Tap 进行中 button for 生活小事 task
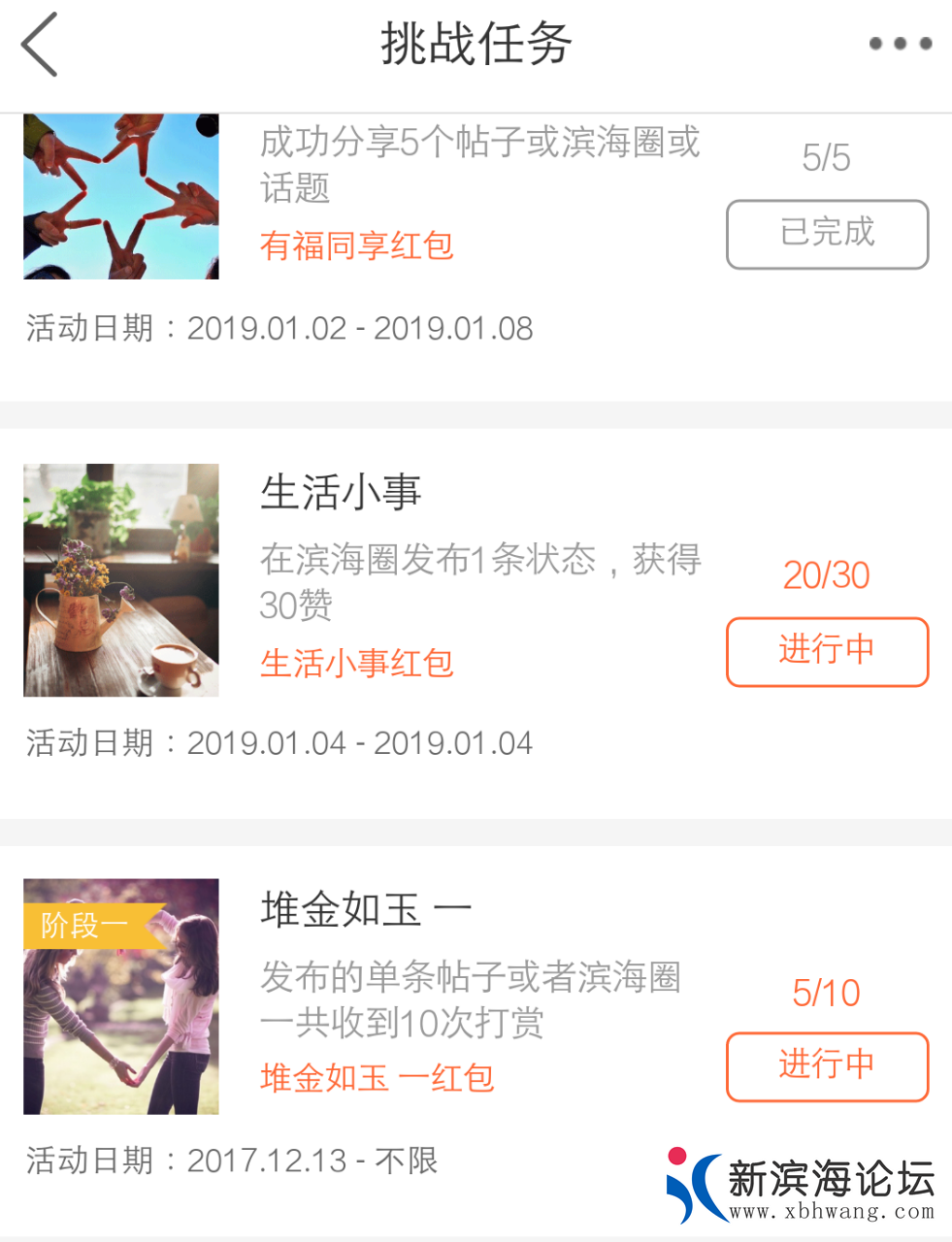This screenshot has height=1242, width=952. coord(827,651)
